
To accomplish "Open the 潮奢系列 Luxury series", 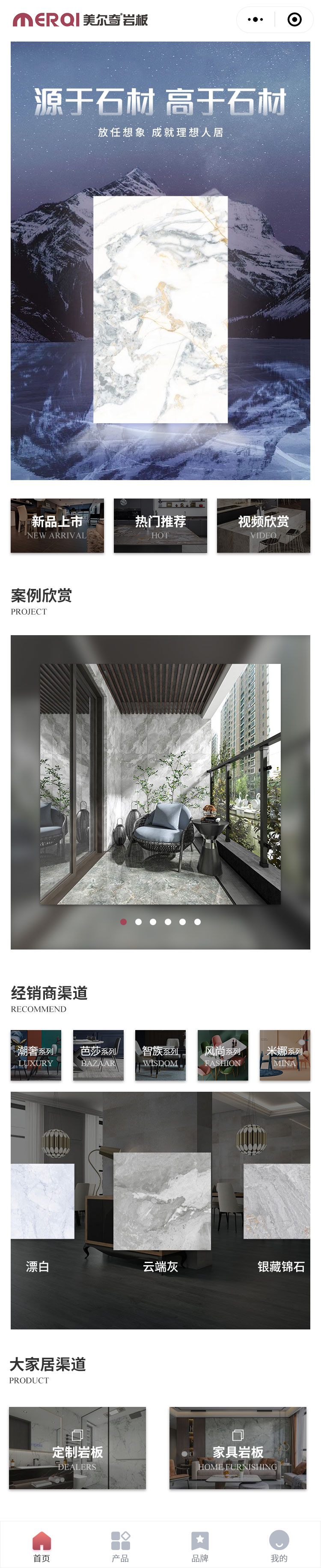I will pyautogui.click(x=36, y=1055).
